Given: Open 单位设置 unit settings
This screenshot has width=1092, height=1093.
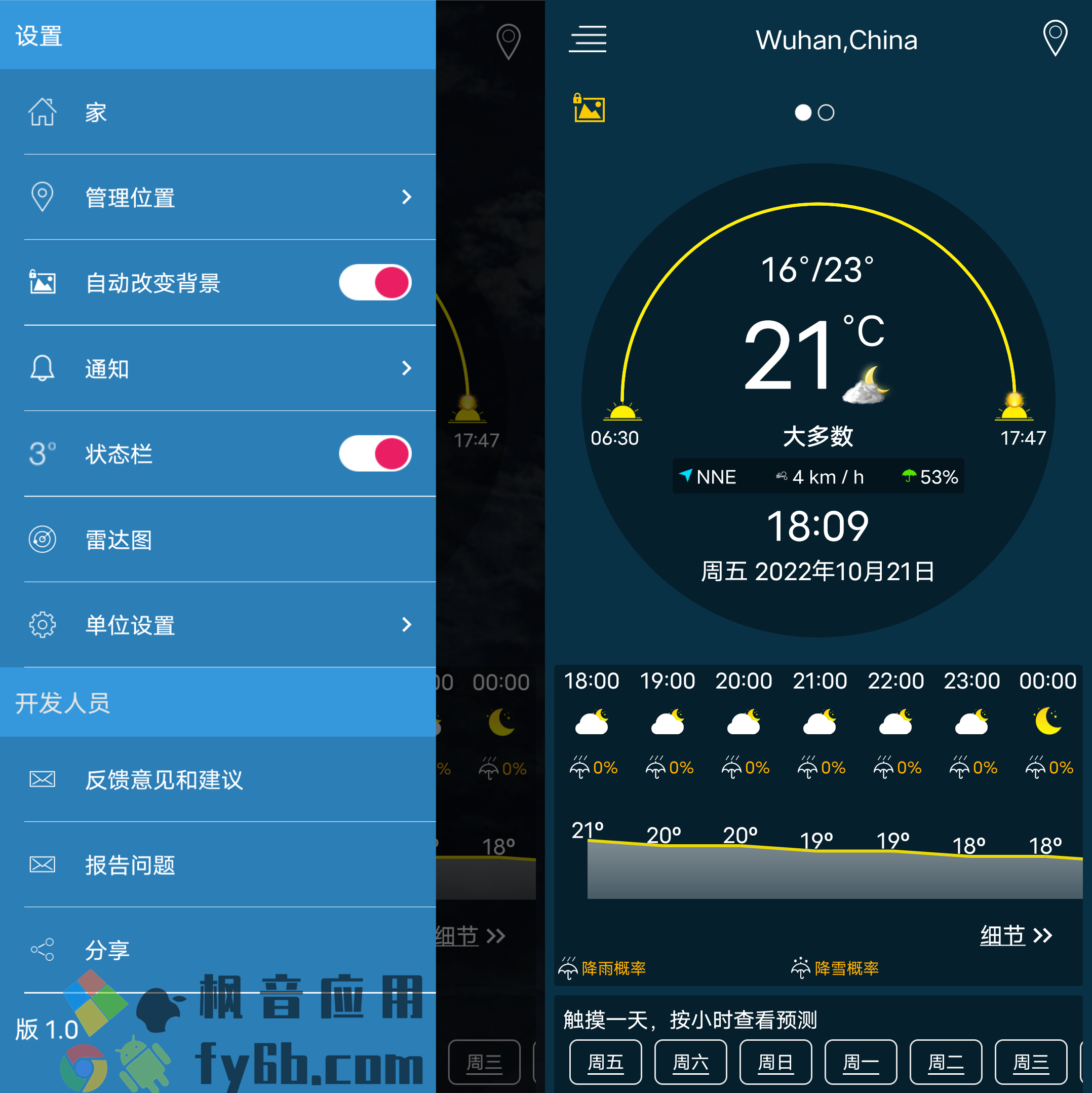Looking at the screenshot, I should coord(218,625).
